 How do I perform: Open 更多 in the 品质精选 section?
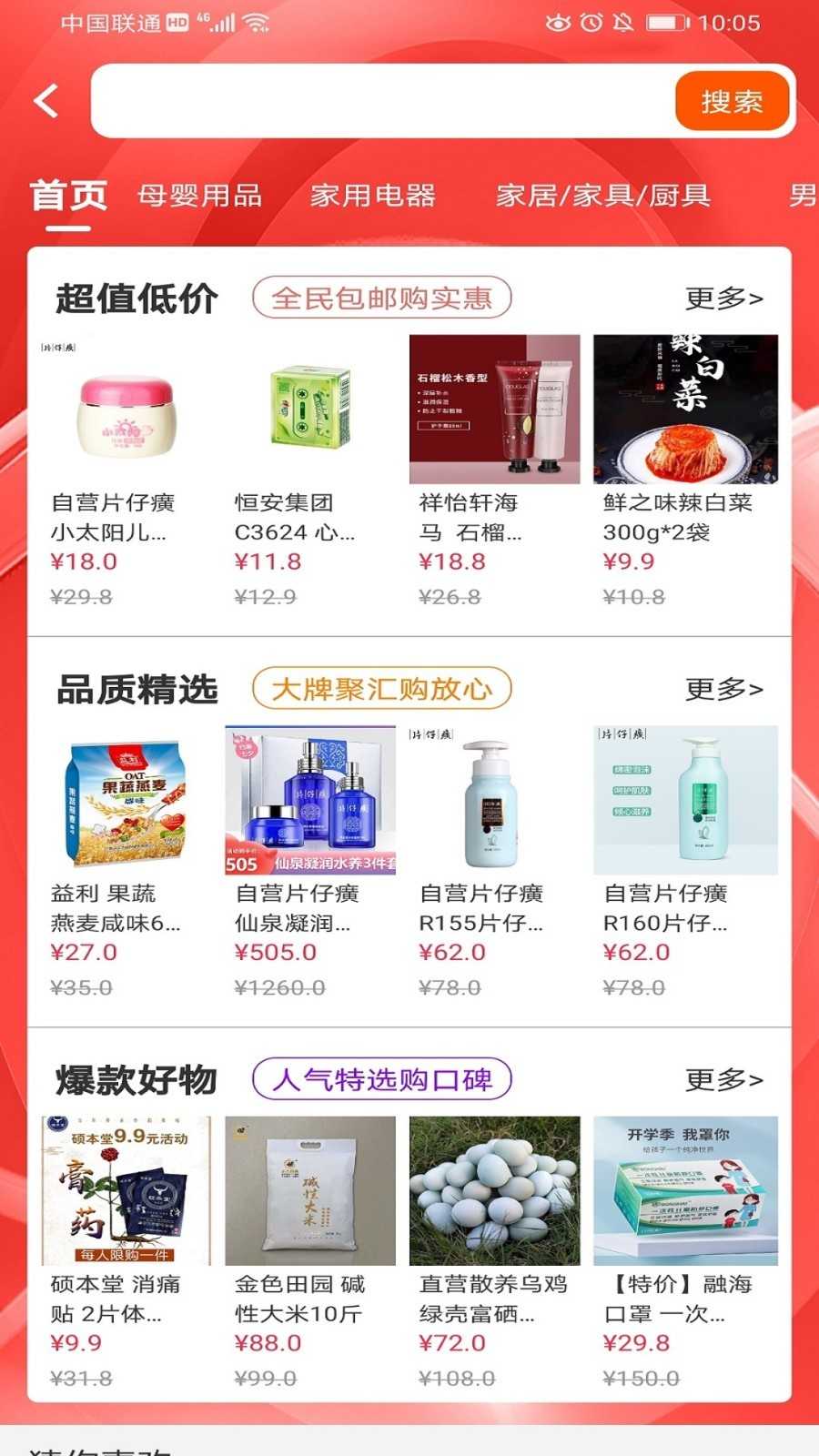pyautogui.click(x=723, y=689)
